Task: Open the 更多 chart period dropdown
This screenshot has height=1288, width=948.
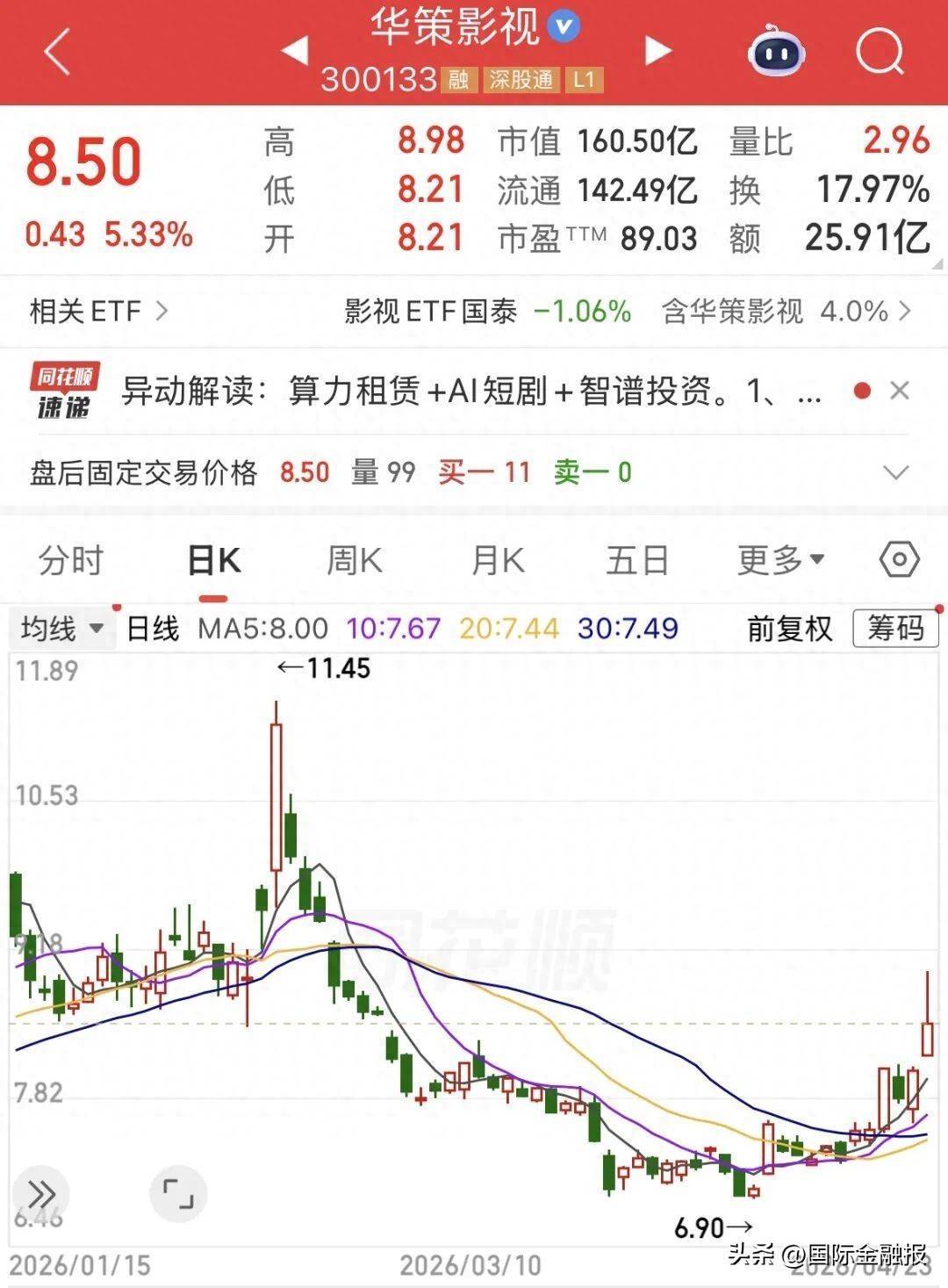Action: click(780, 560)
